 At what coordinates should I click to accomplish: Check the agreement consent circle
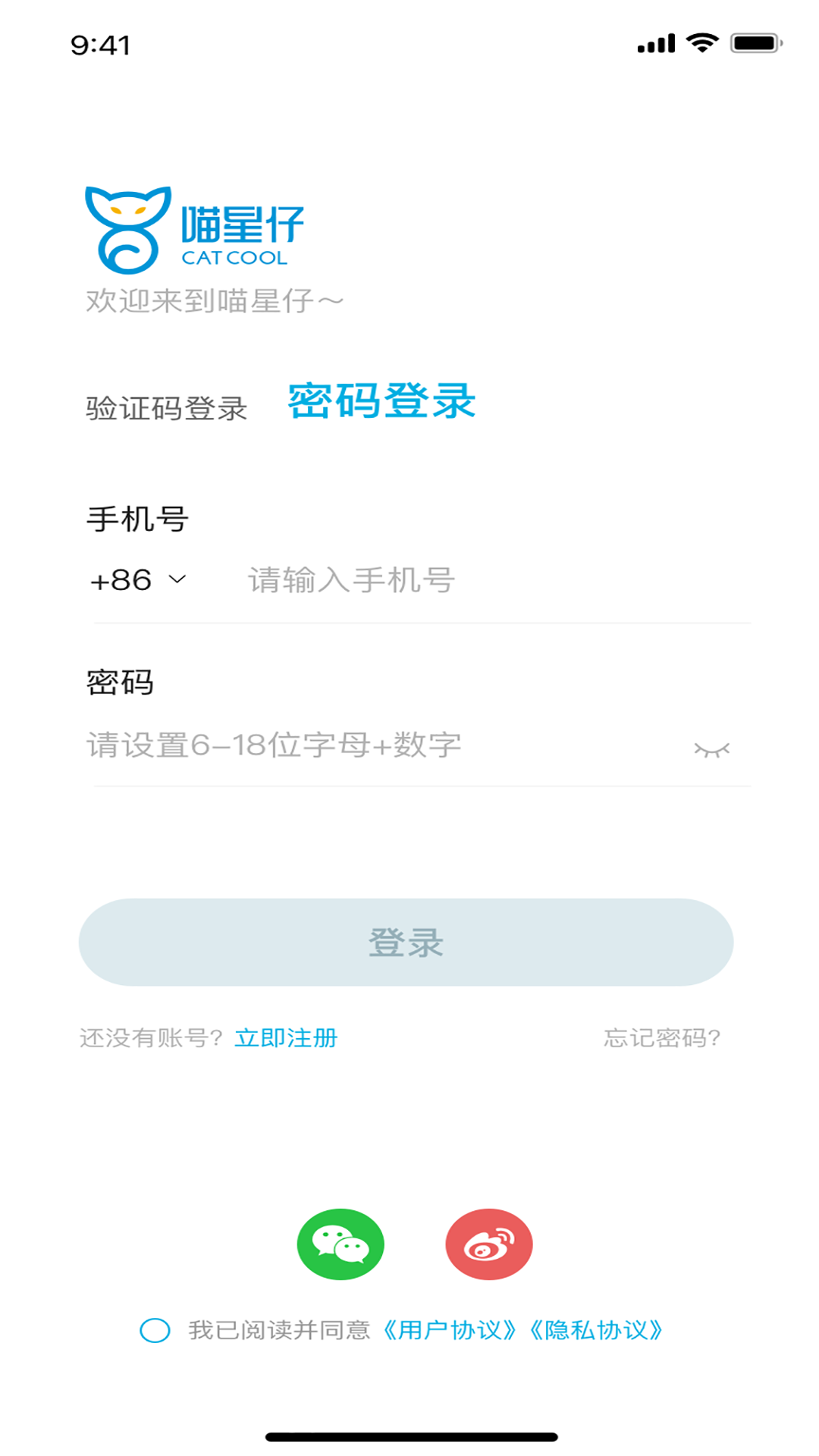155,1330
